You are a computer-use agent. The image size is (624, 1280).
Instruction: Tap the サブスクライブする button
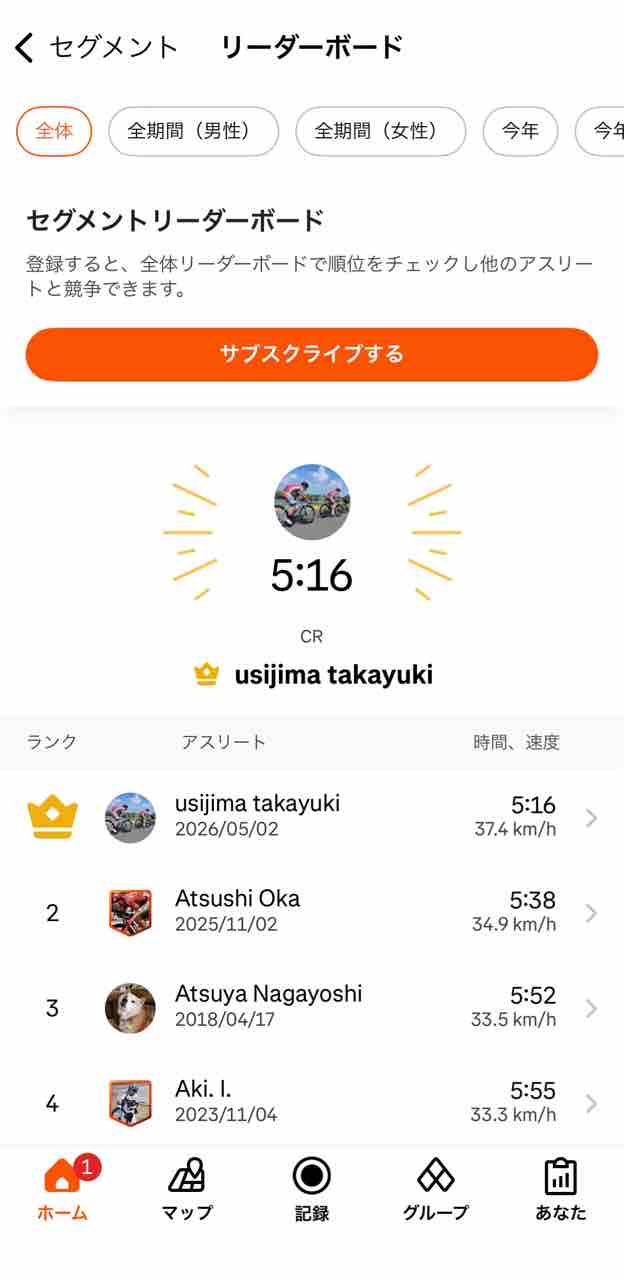click(x=312, y=354)
